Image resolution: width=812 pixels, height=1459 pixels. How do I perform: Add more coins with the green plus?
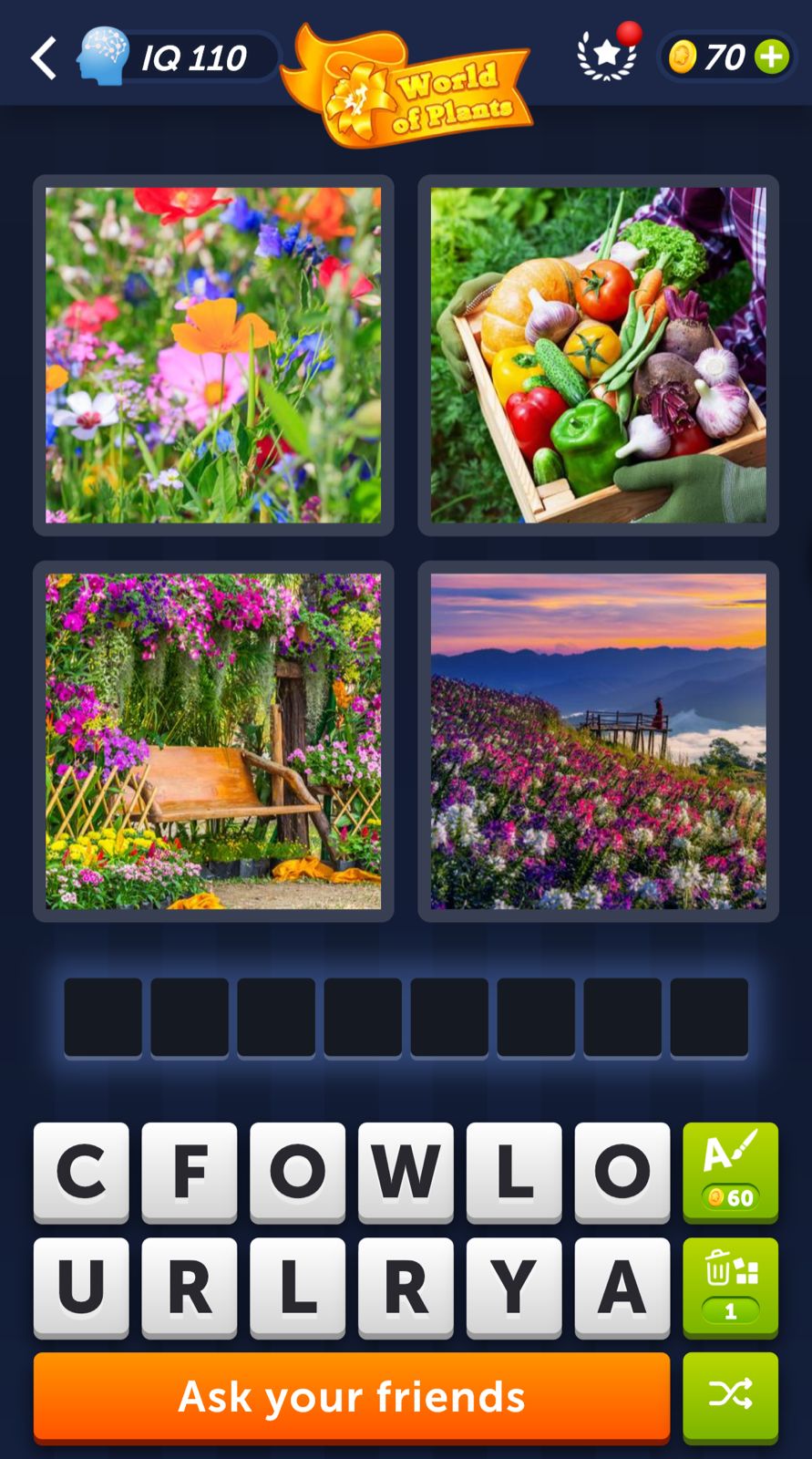pyautogui.click(x=771, y=57)
